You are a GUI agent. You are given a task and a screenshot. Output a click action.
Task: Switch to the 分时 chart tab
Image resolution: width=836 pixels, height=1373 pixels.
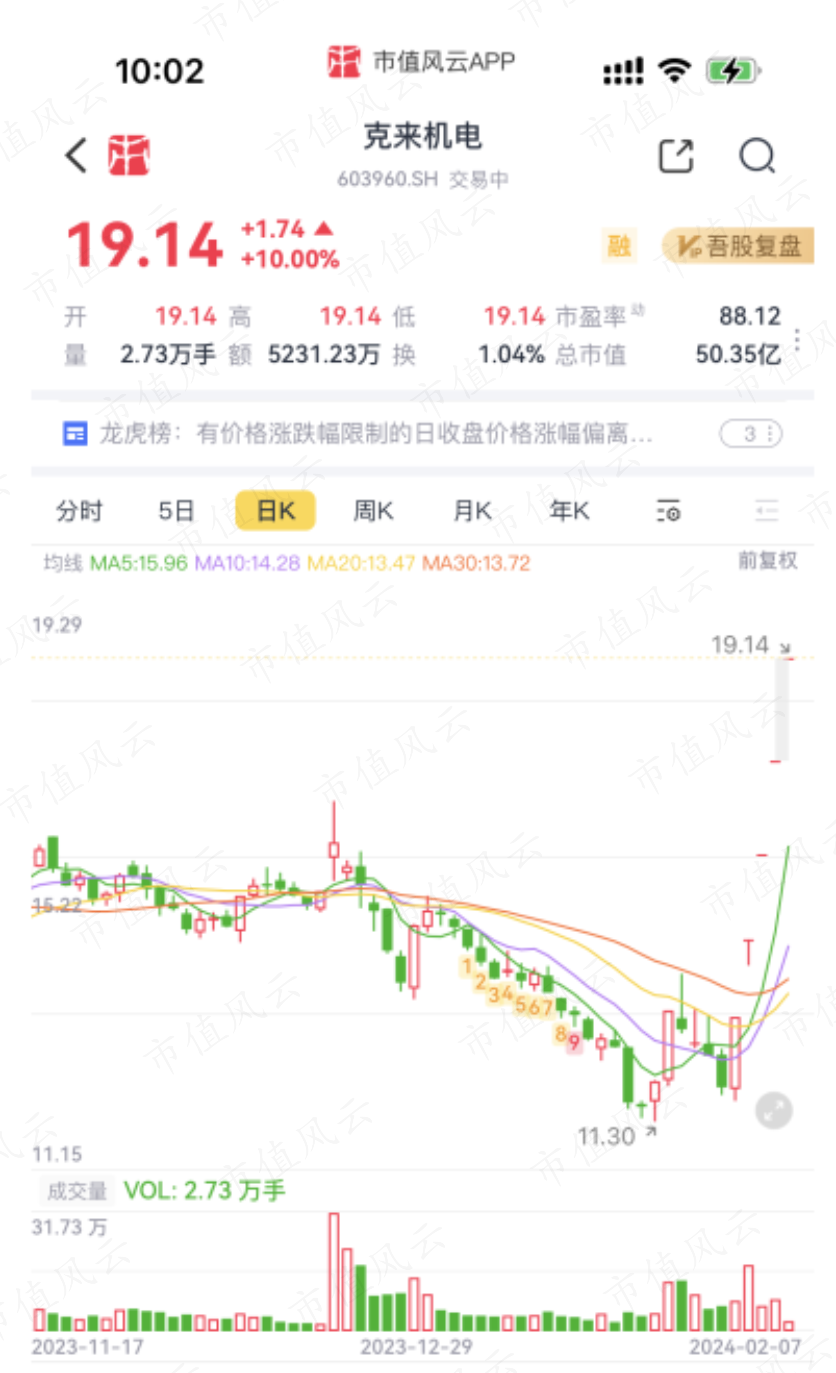[79, 511]
